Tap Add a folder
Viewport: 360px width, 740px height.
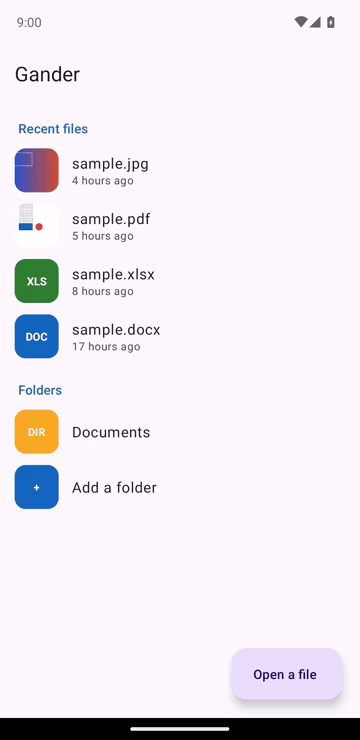(180, 487)
